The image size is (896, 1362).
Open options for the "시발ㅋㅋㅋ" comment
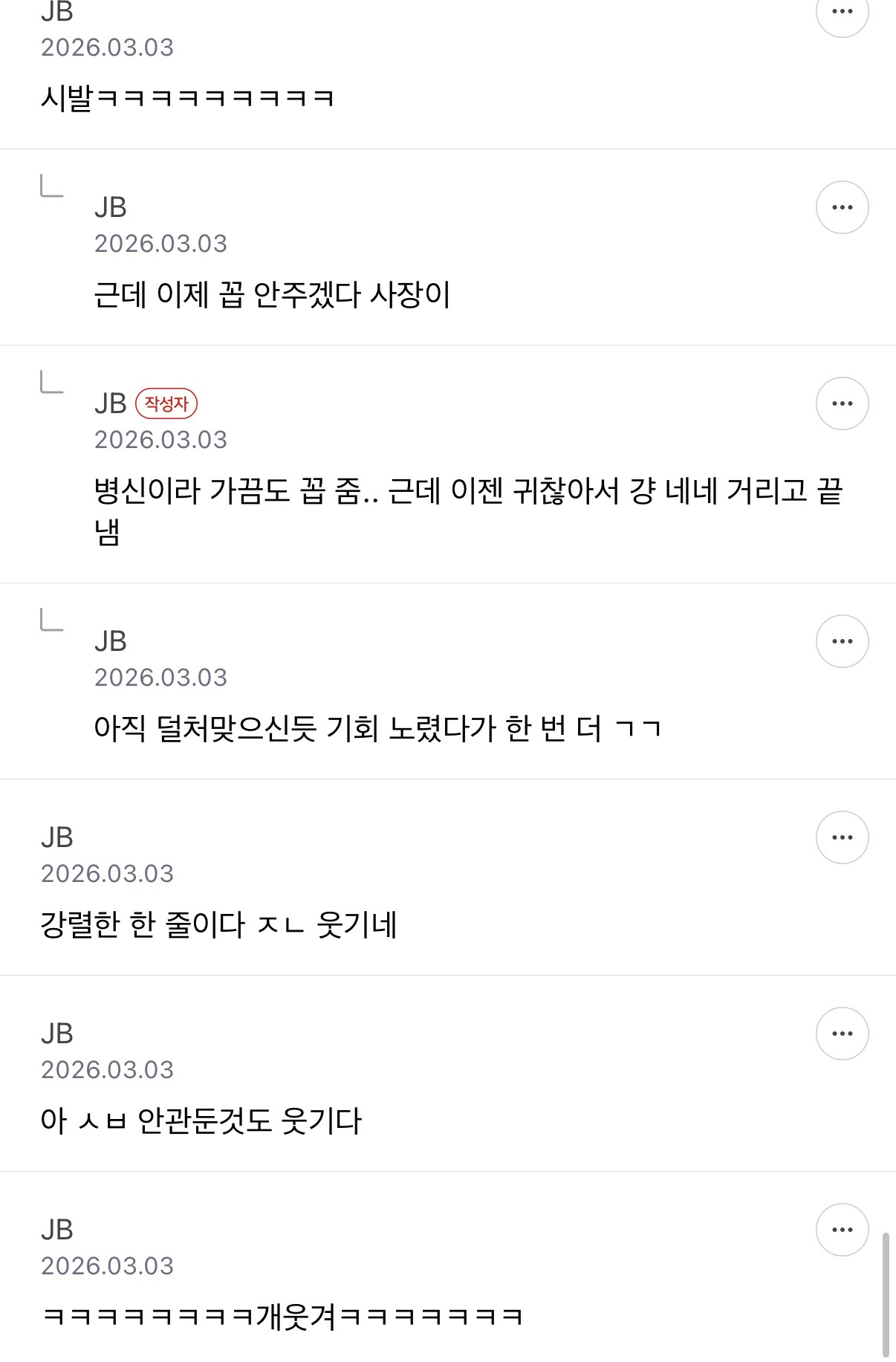(842, 13)
